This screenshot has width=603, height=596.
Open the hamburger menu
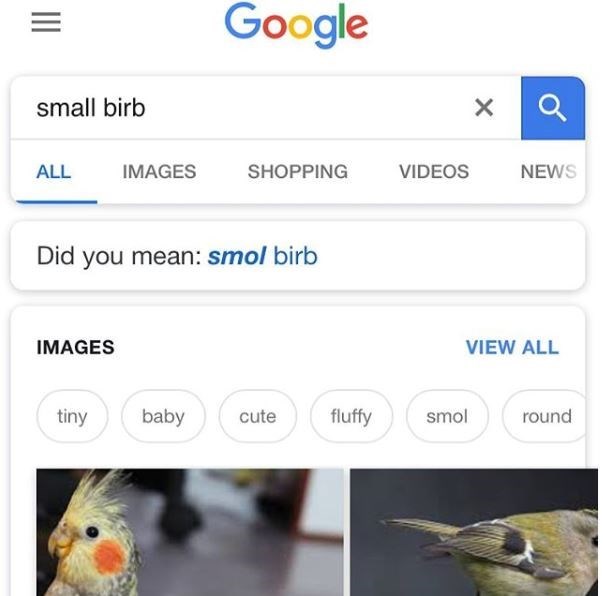point(46,26)
